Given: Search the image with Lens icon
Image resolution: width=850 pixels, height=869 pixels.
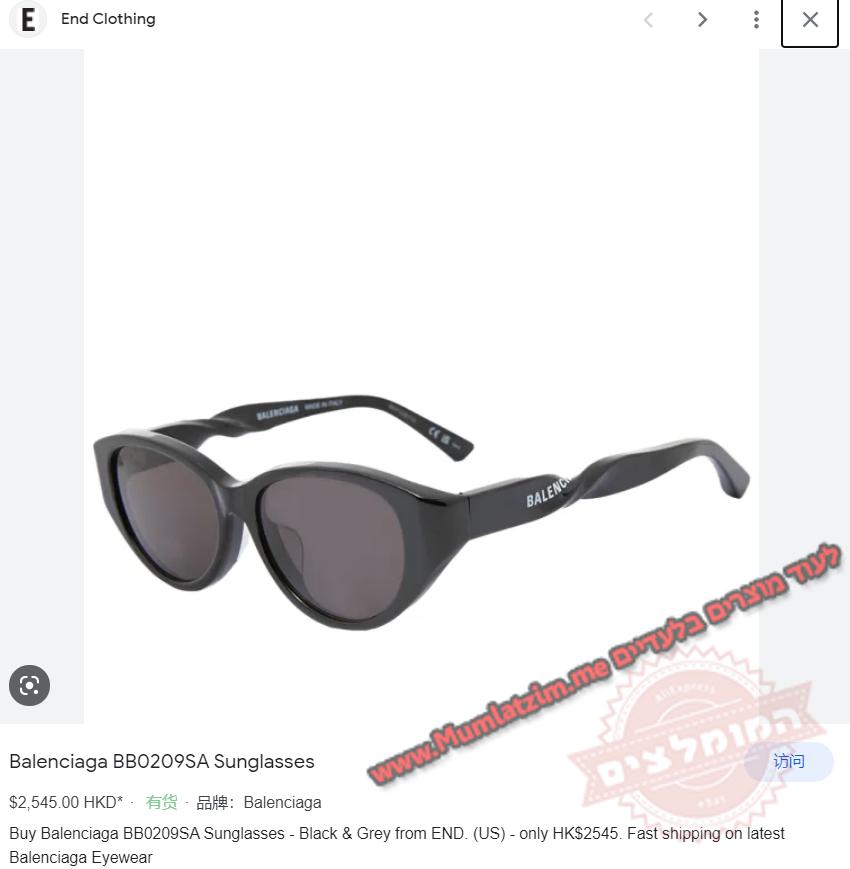Looking at the screenshot, I should (29, 685).
